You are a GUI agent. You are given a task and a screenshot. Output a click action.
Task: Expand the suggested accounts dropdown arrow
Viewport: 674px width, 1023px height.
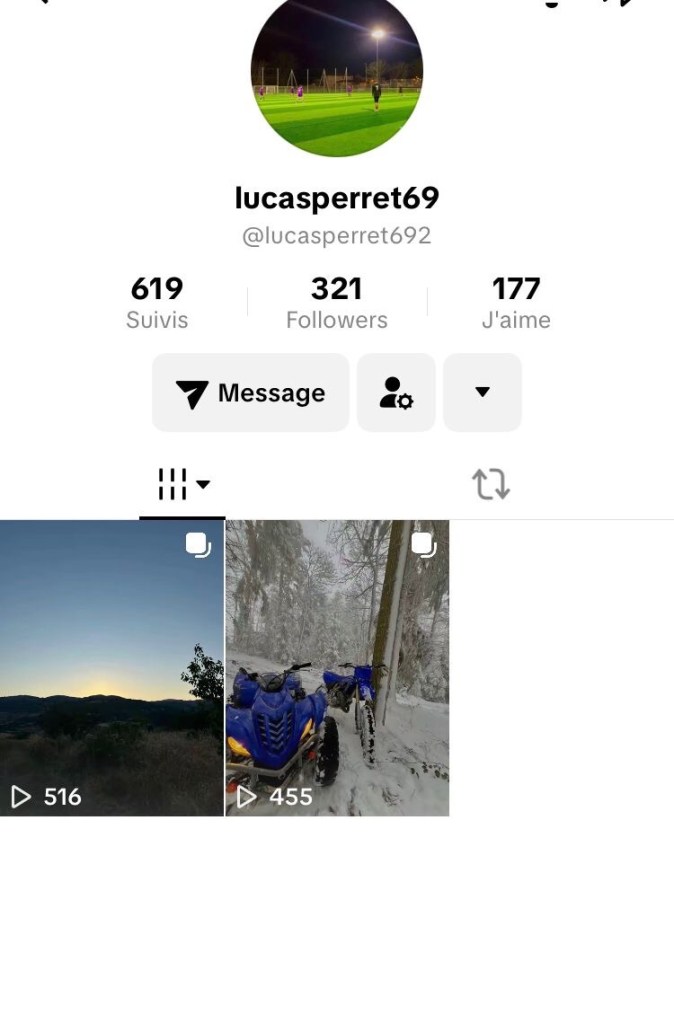pyautogui.click(x=482, y=393)
